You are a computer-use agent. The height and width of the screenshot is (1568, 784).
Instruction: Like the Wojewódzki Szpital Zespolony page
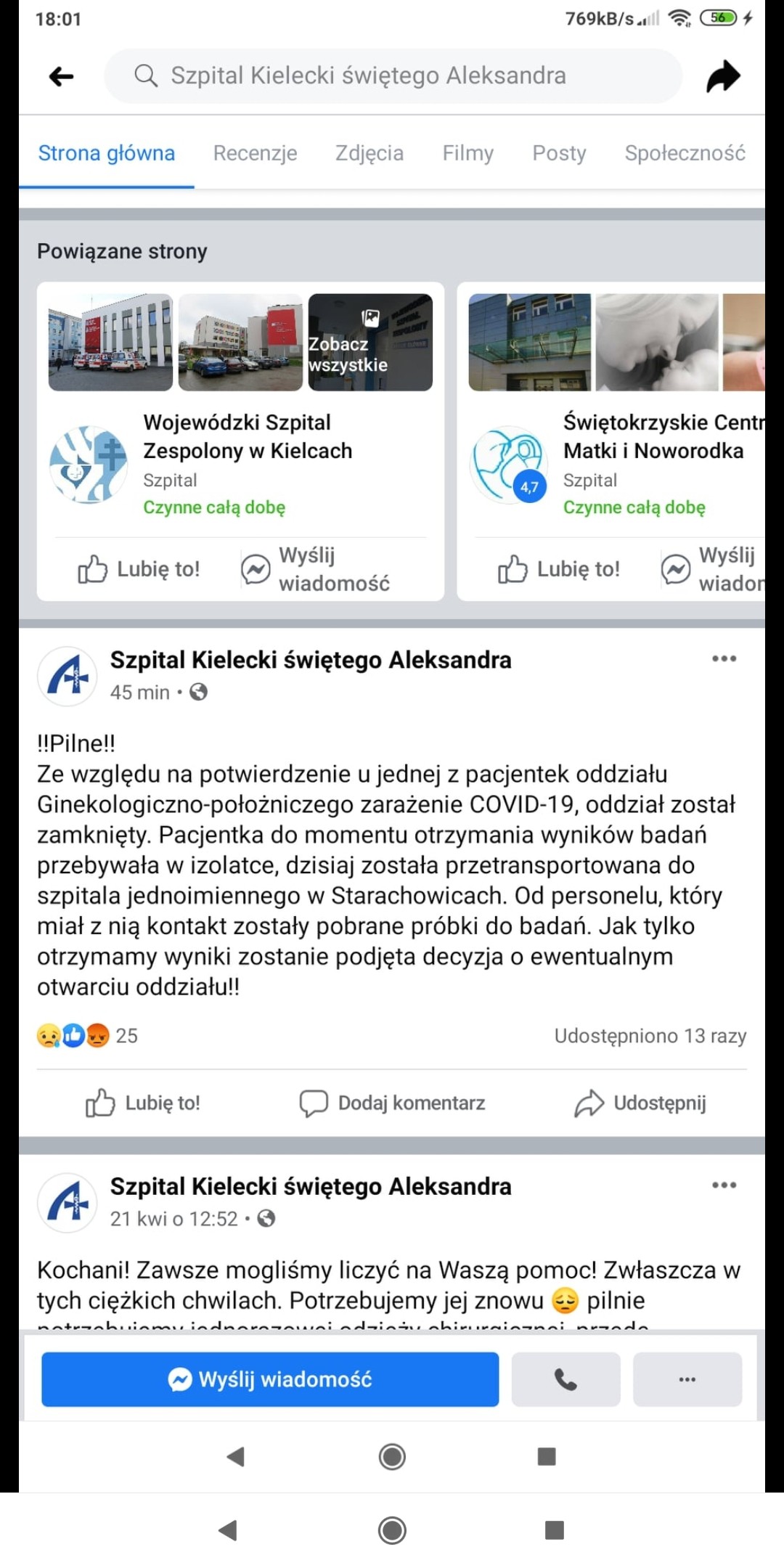(139, 569)
